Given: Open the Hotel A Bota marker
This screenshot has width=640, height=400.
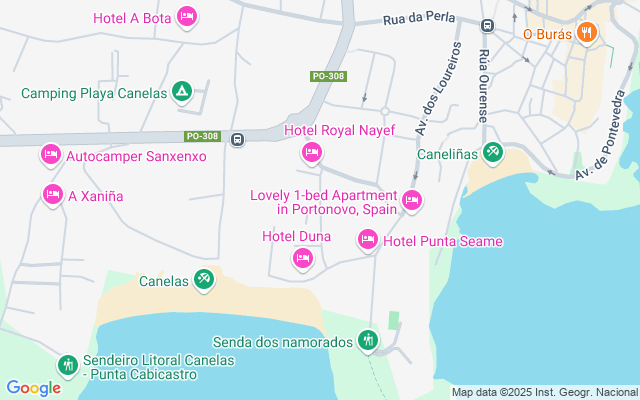Looking at the screenshot, I should click(187, 17).
